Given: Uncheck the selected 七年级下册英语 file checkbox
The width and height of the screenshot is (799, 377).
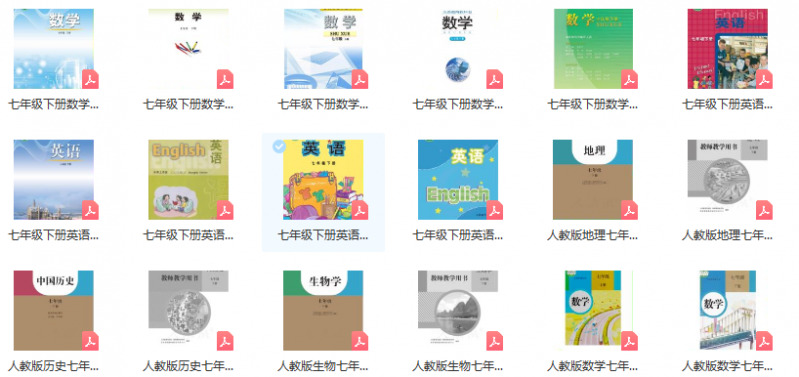Looking at the screenshot, I should [279, 147].
